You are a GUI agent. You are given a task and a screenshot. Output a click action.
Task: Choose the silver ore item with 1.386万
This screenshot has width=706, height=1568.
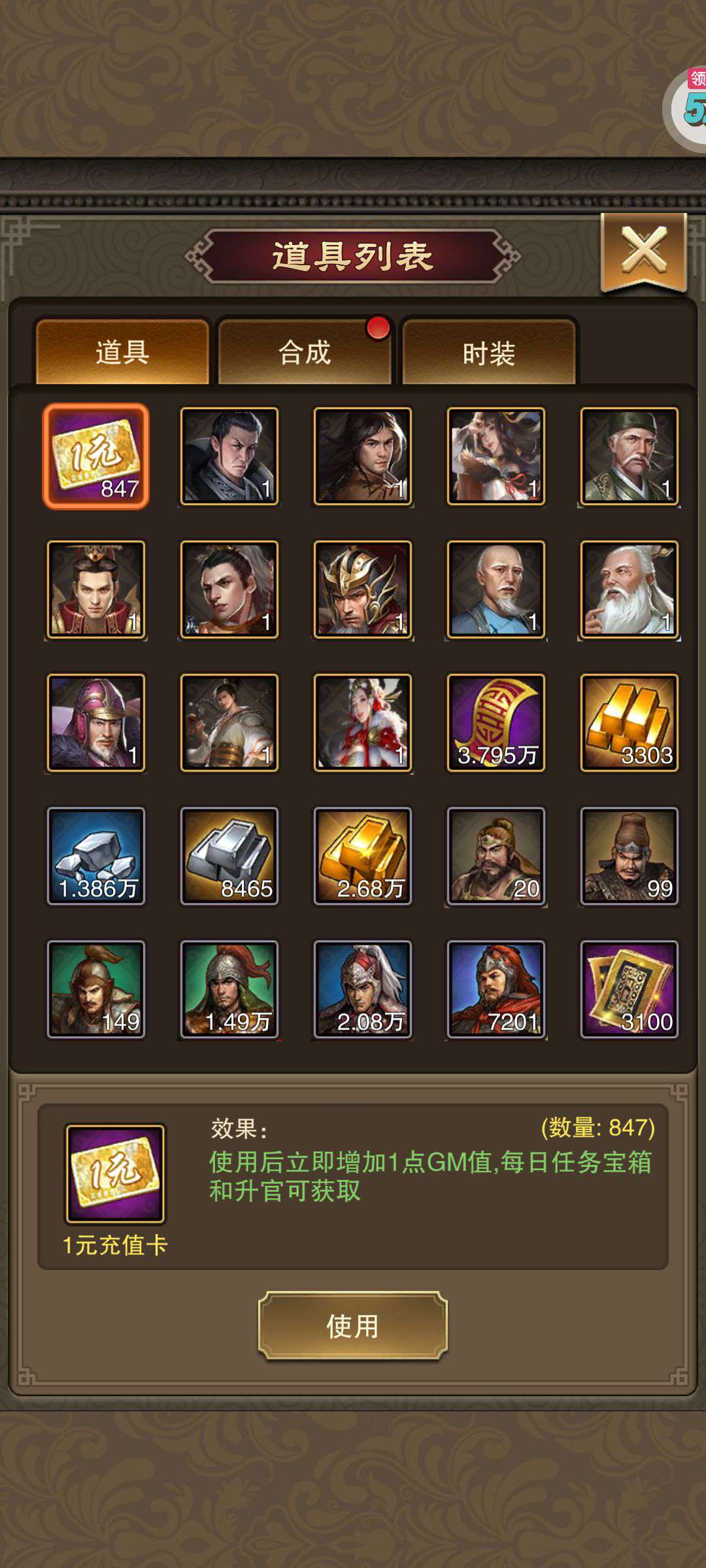point(96,856)
